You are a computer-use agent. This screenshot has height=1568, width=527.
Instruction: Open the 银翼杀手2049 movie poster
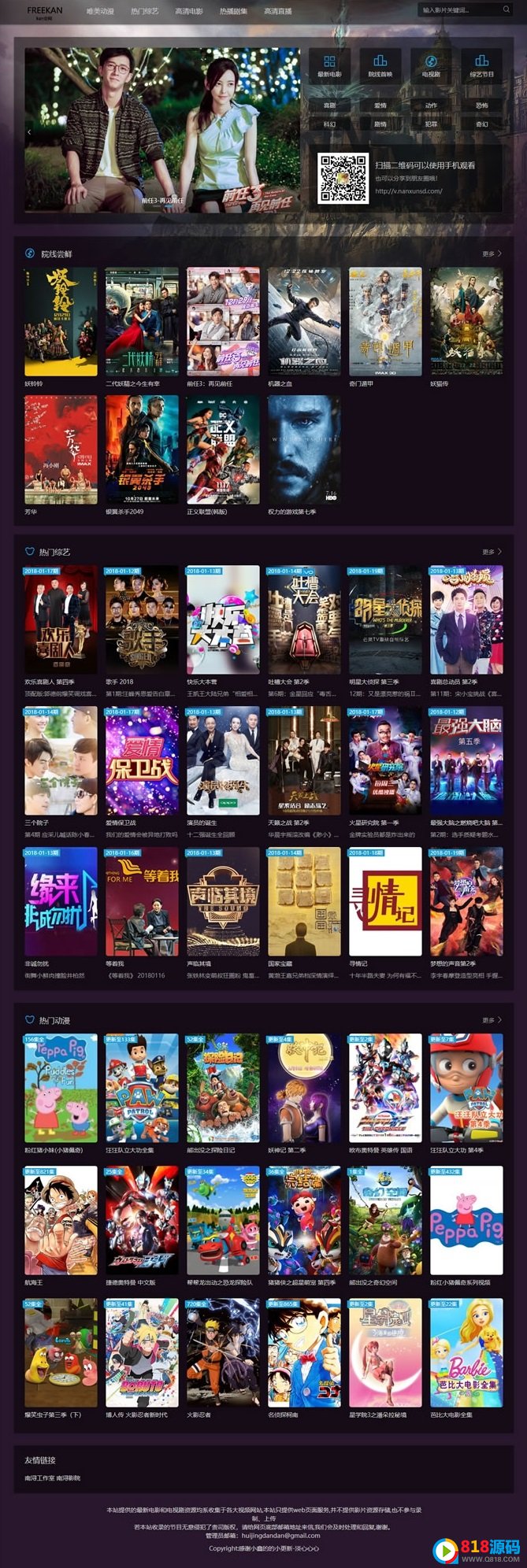(142, 449)
